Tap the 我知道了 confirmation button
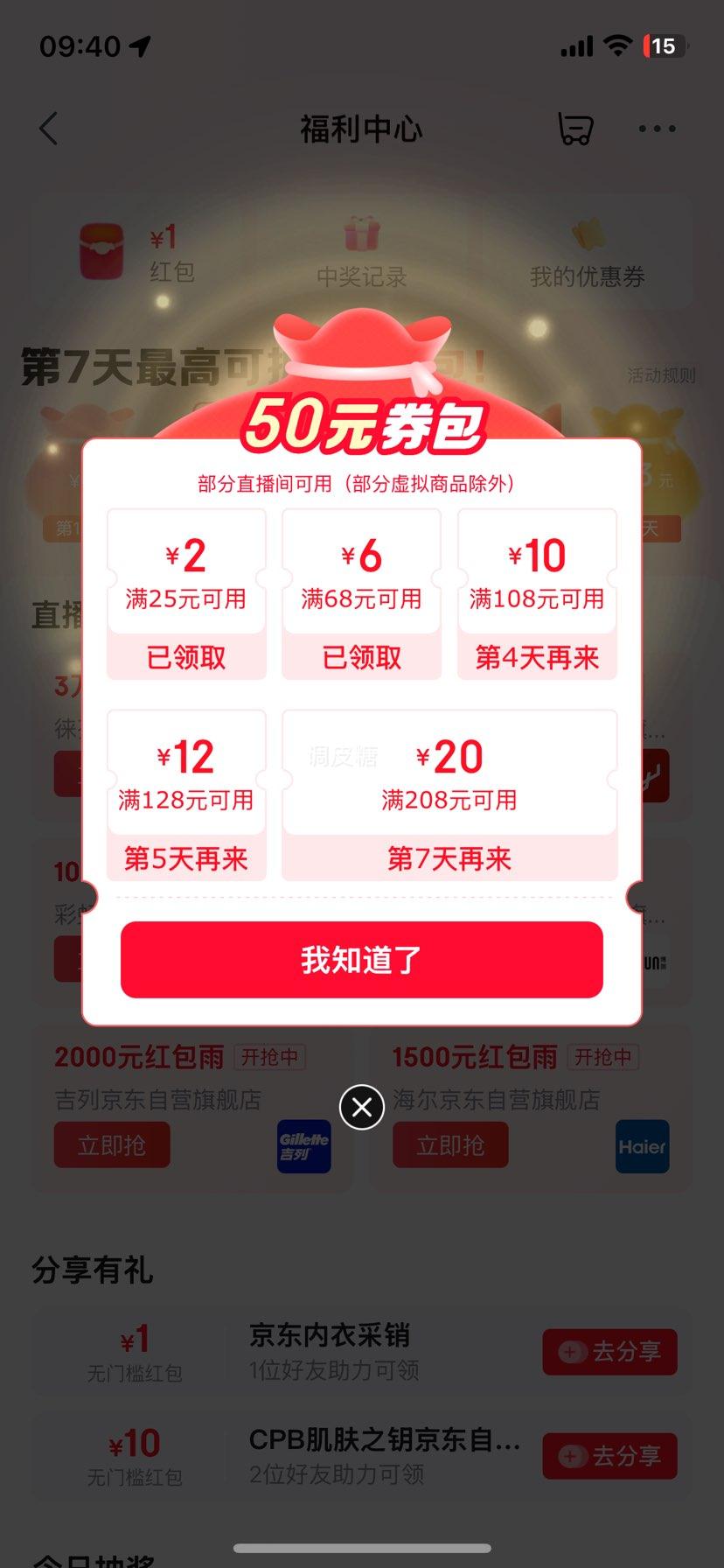Image resolution: width=724 pixels, height=1568 pixels. click(361, 959)
